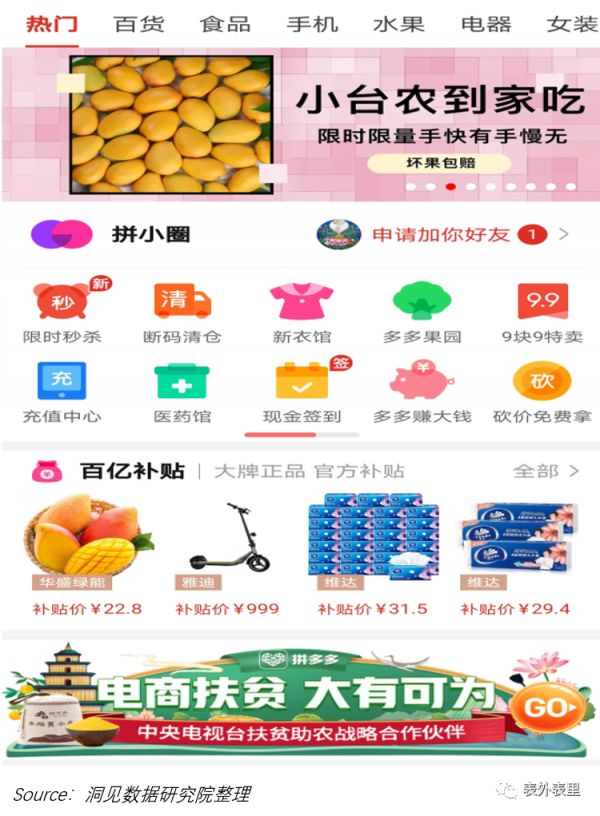Open the 水果 tab
This screenshot has height=816, width=600.
tap(398, 23)
